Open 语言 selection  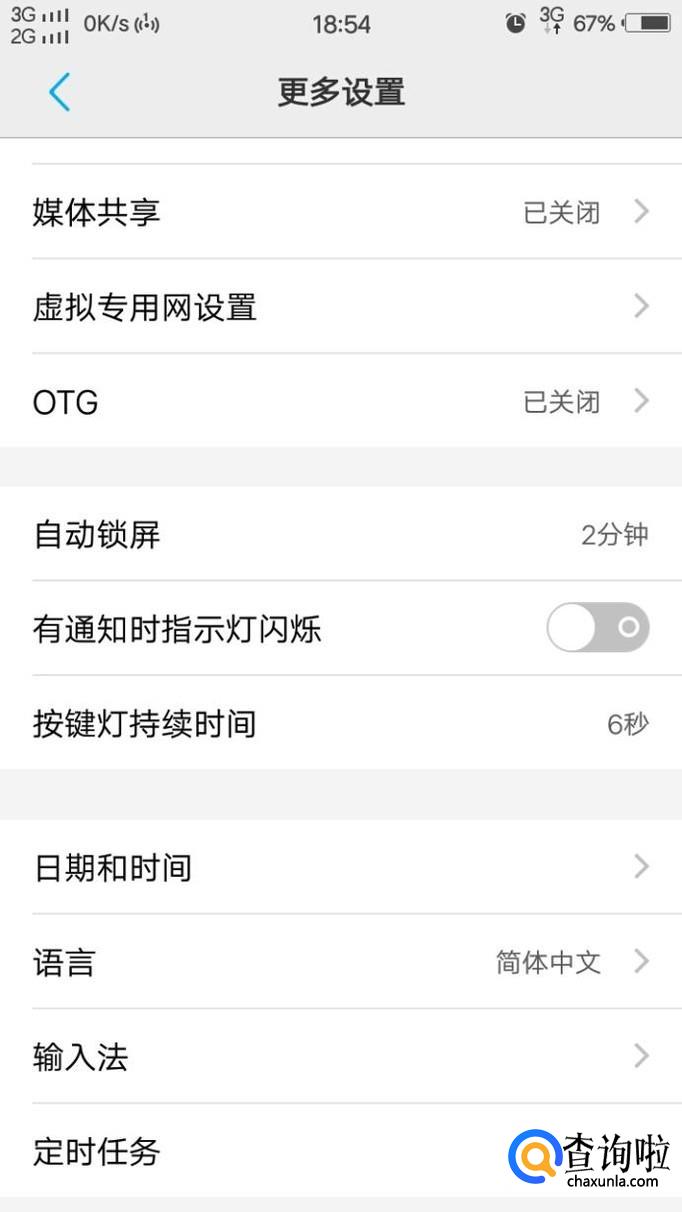point(340,962)
